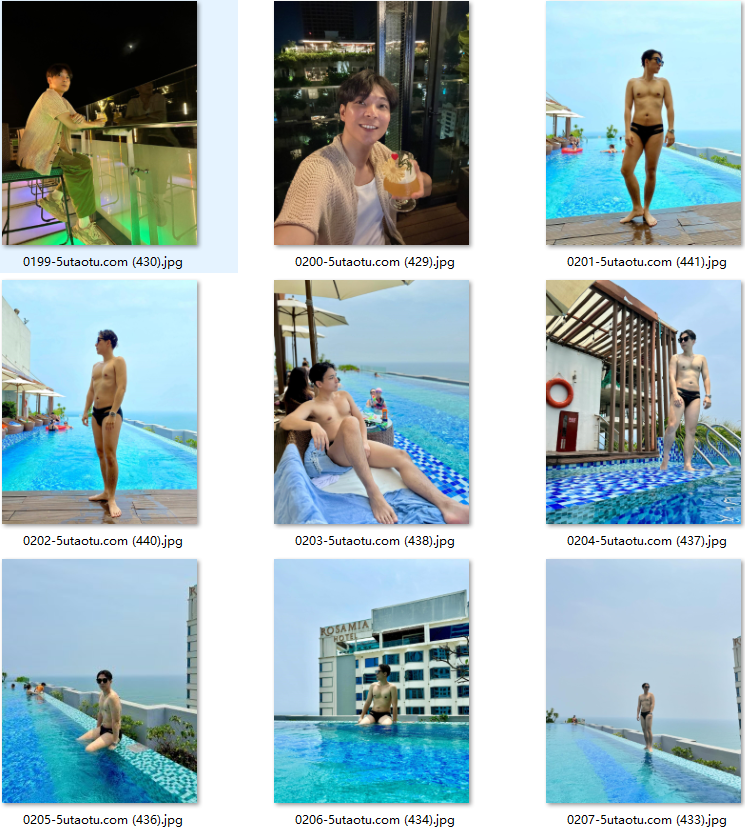Choose file 0207-5utaotu.com (433).jpg
745x832 pixels.
pos(643,681)
